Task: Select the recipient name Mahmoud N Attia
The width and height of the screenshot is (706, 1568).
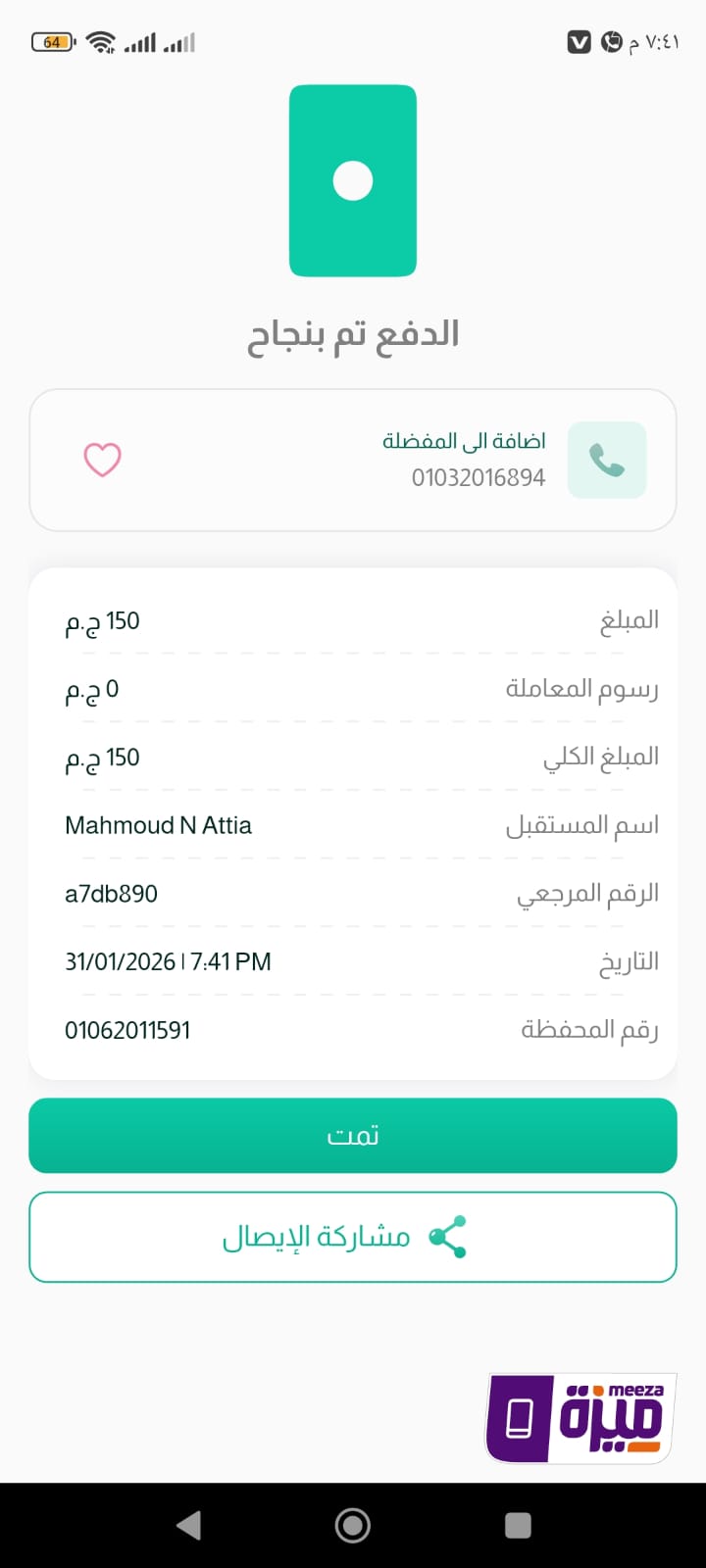Action: (x=159, y=825)
